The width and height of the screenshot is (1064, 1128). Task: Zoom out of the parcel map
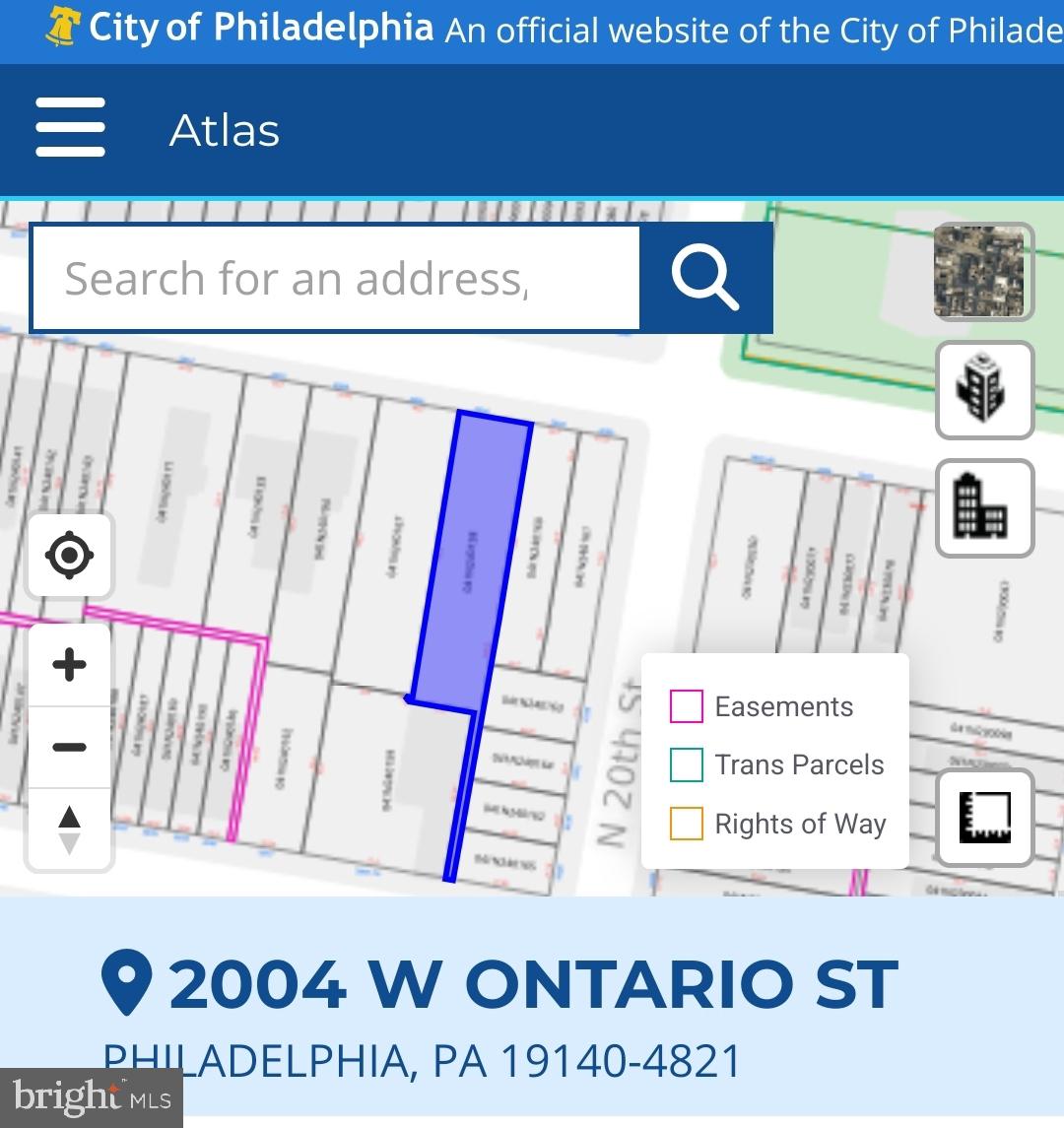click(x=70, y=748)
